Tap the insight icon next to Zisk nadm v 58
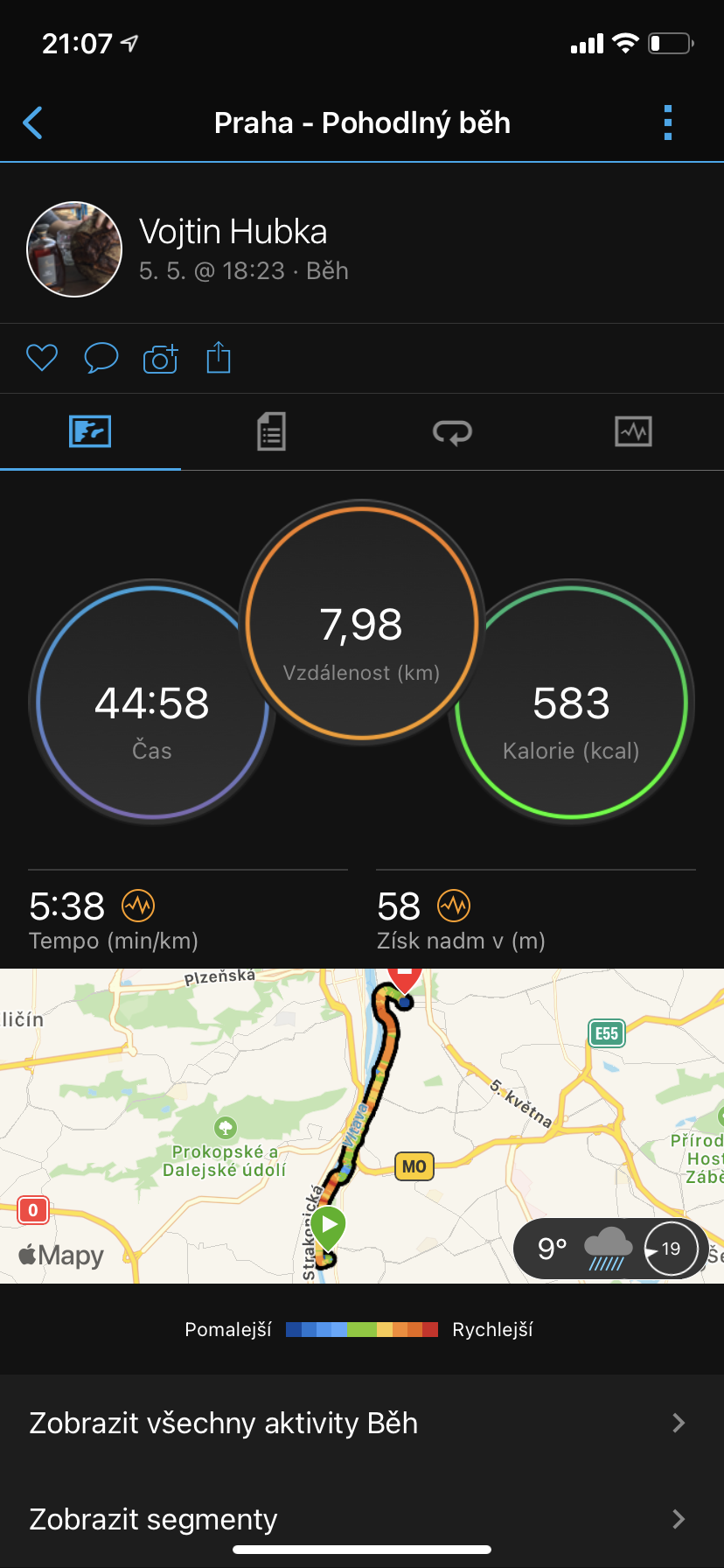Screen dimensions: 724x1568 454,906
